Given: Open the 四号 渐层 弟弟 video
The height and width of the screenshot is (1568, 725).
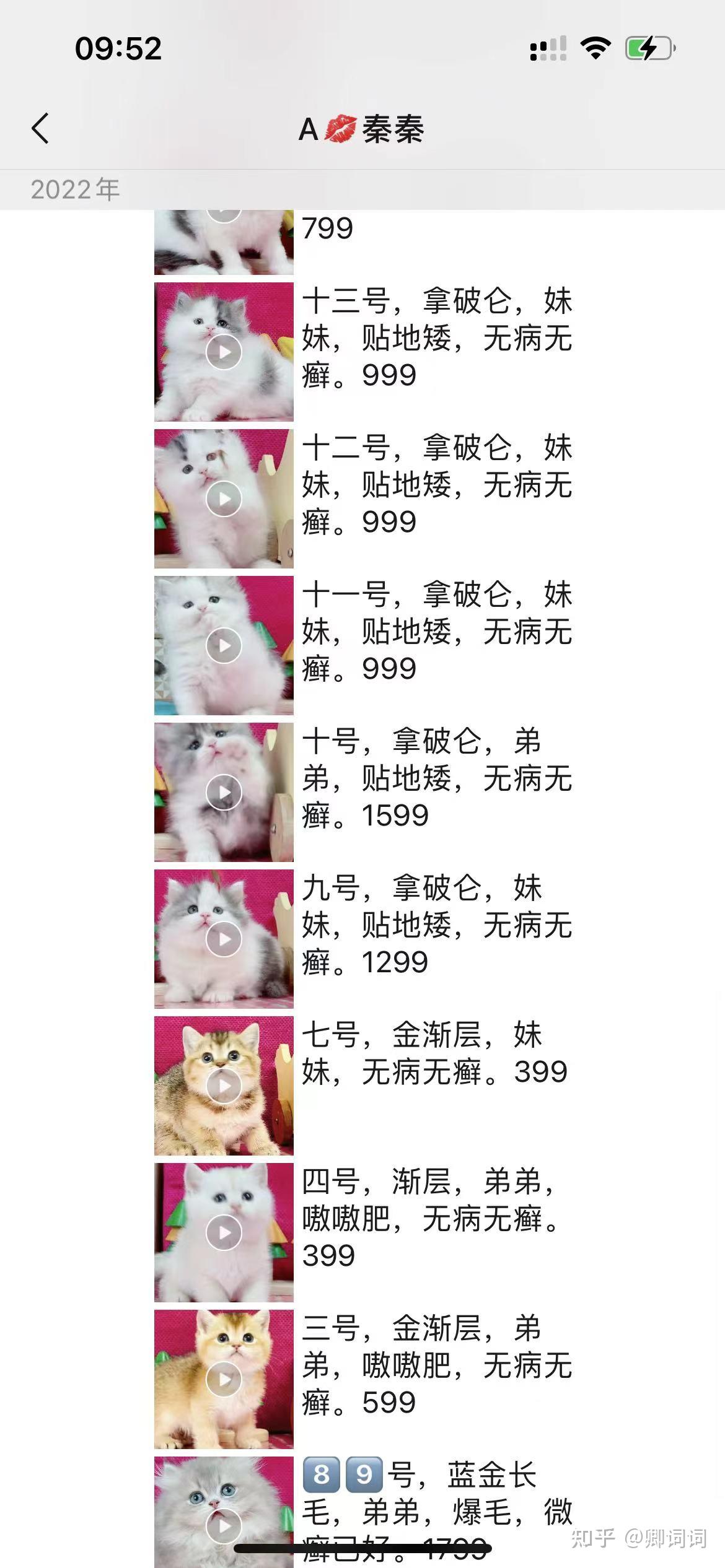Looking at the screenshot, I should 224,1232.
